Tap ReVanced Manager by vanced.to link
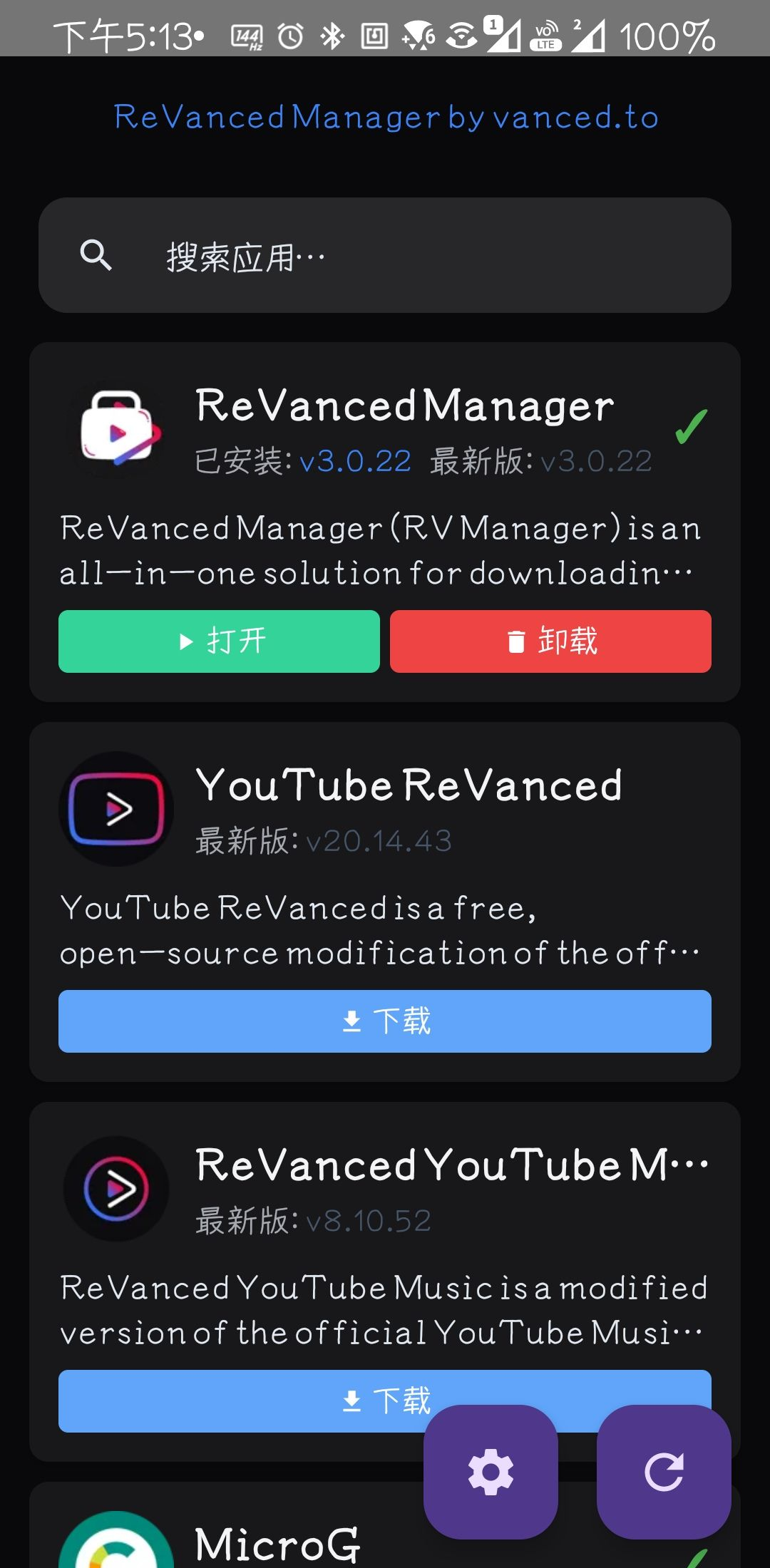Screen dimensions: 770x1568 (386, 118)
